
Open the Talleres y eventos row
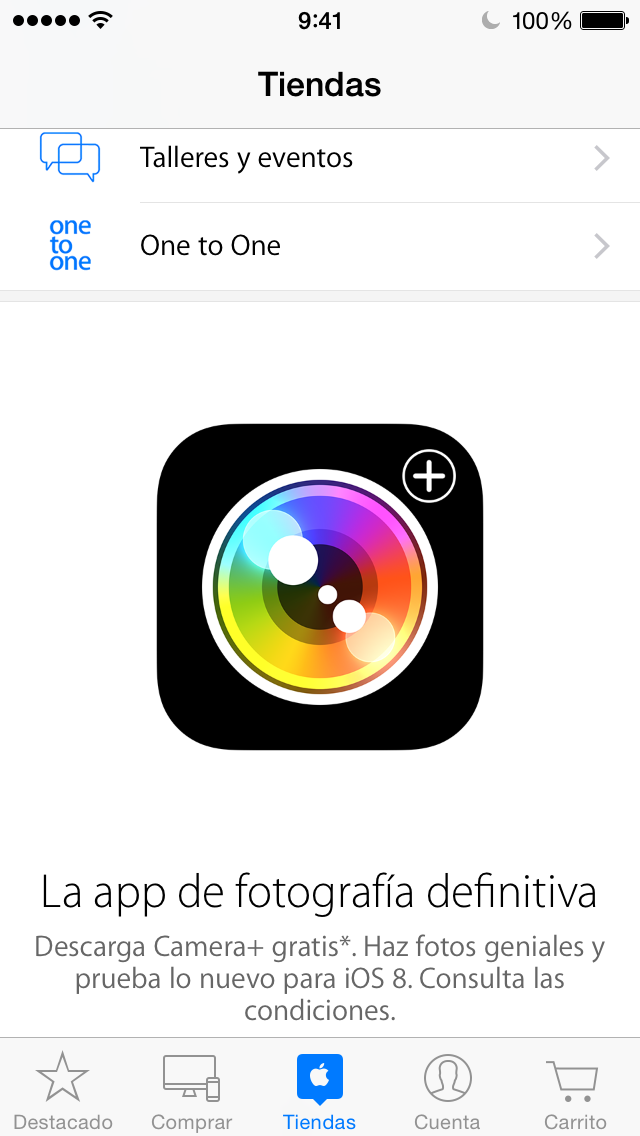coord(320,158)
